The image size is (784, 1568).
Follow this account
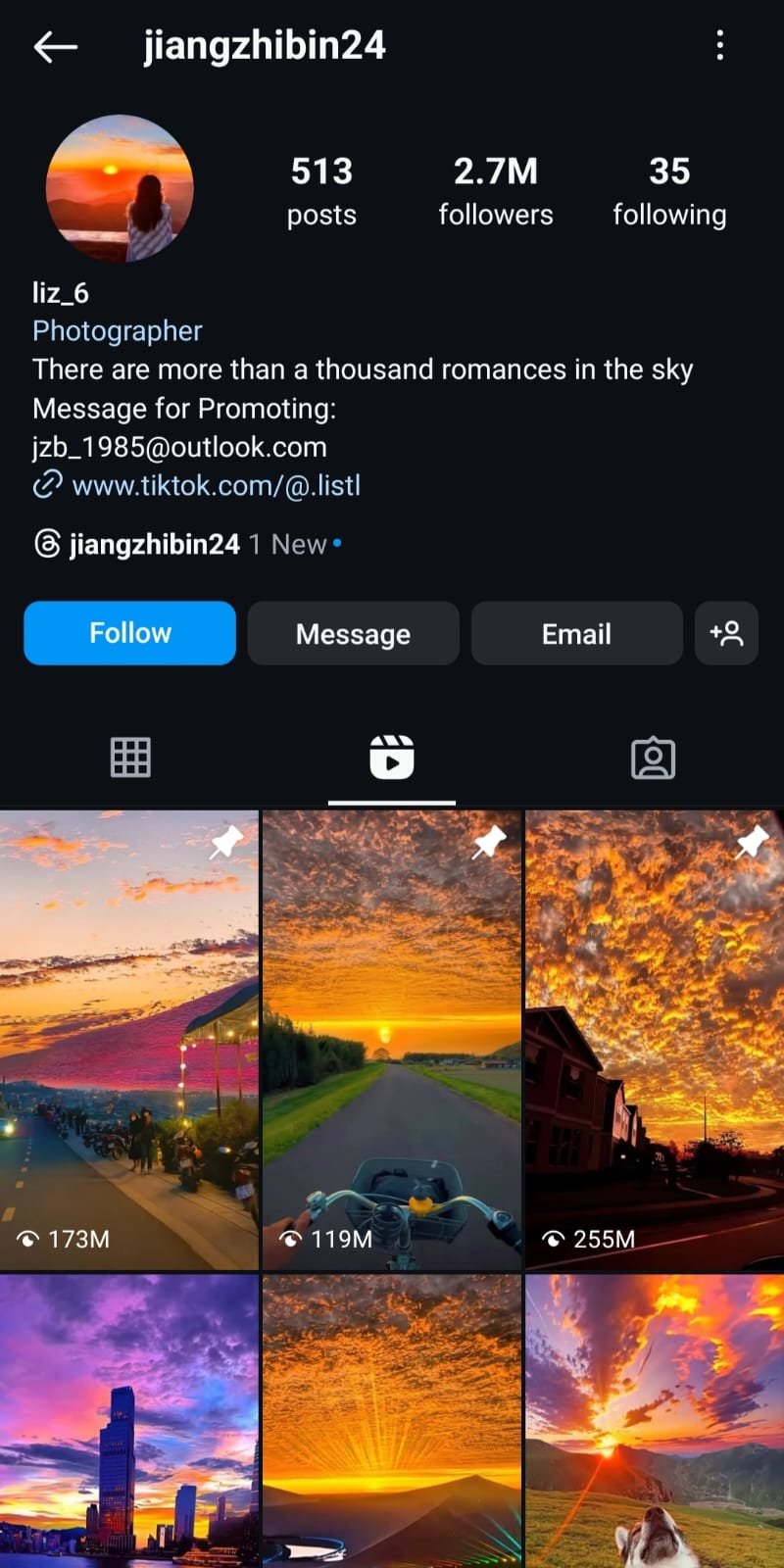pyautogui.click(x=129, y=633)
